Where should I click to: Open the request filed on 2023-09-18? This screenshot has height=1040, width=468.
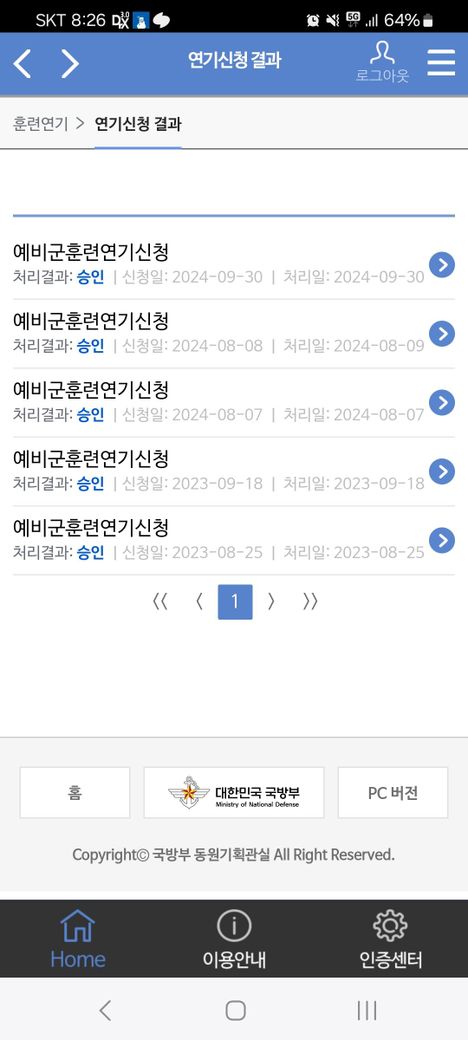point(233,472)
